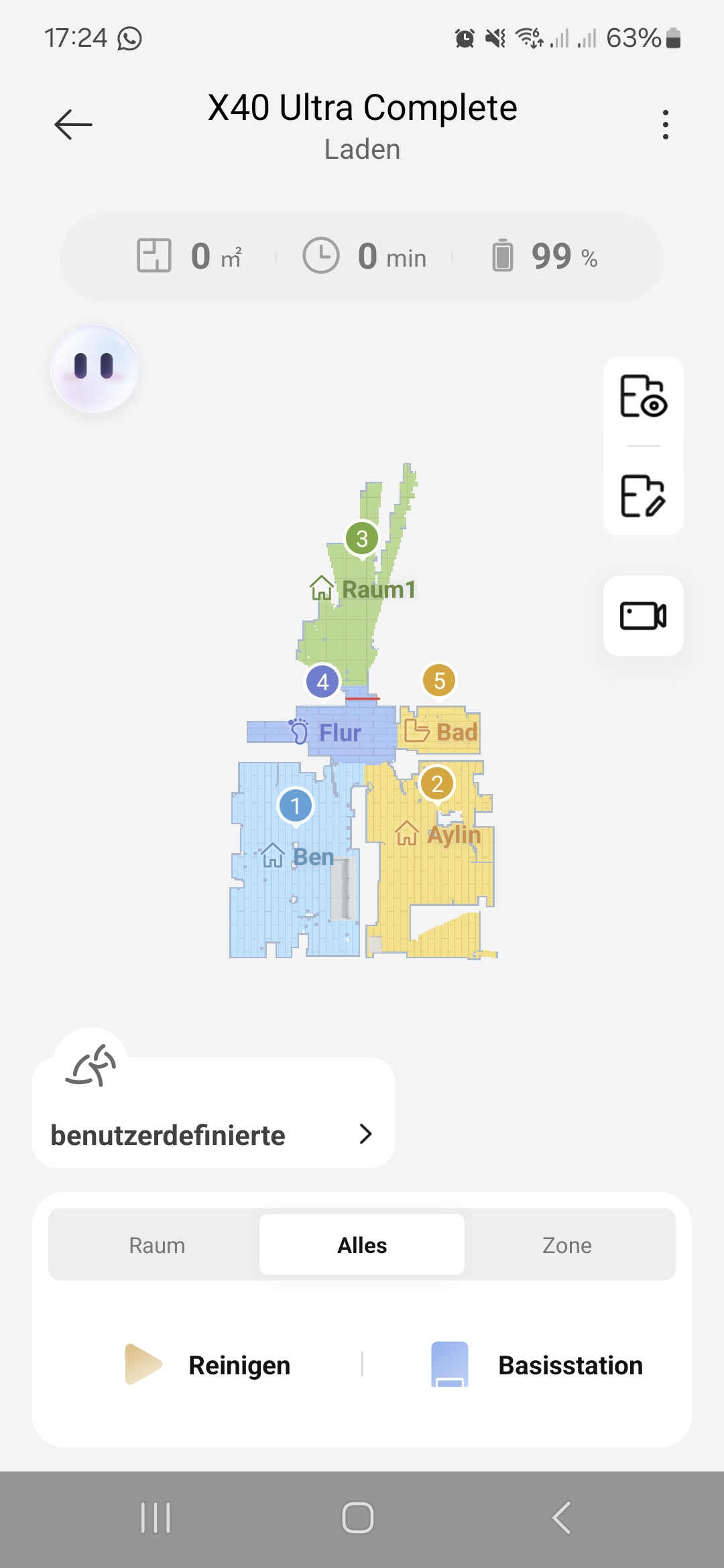Tap the system home button
Viewport: 724px width, 1568px height.
point(358,1518)
